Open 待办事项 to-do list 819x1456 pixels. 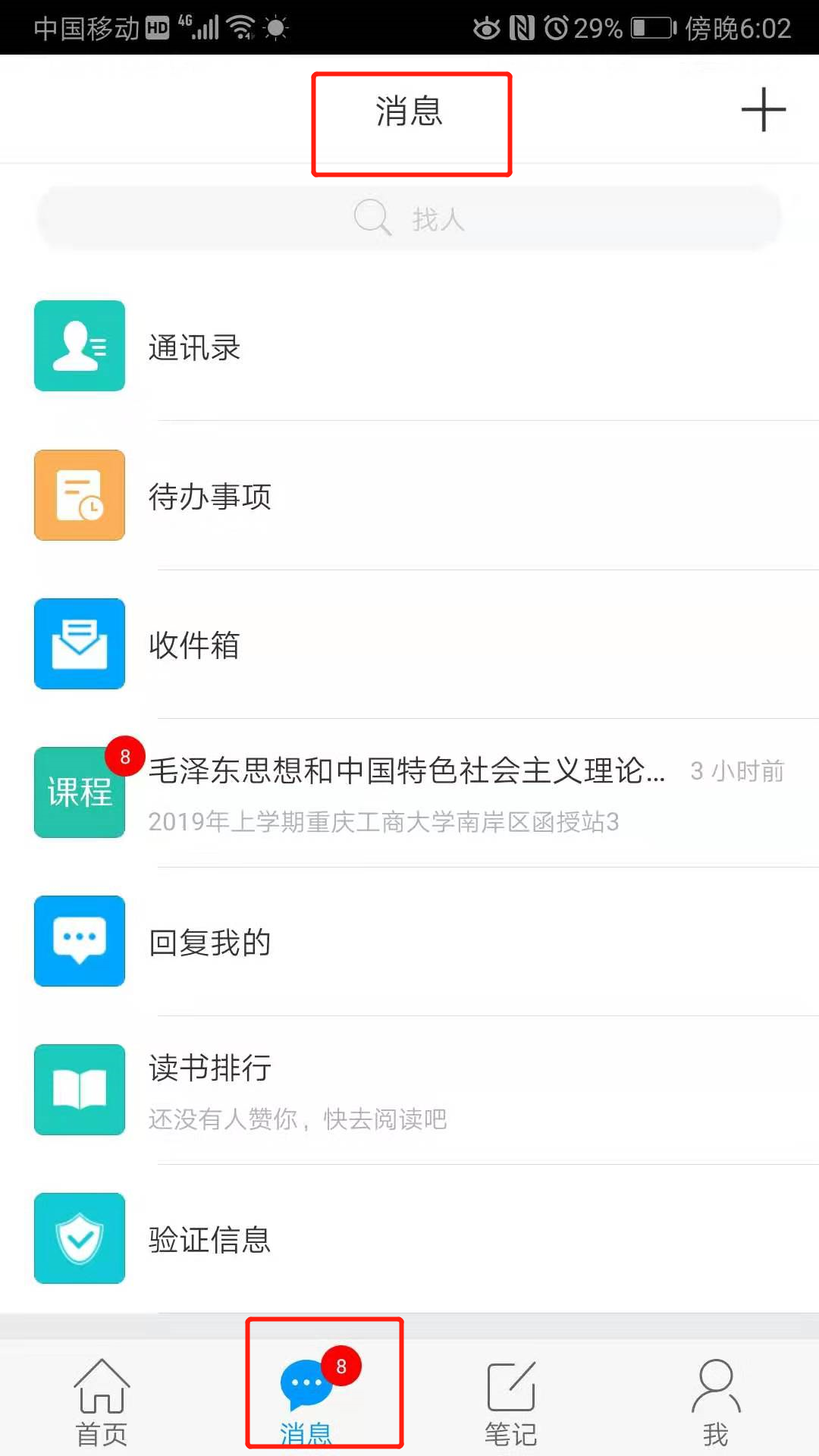point(409,495)
